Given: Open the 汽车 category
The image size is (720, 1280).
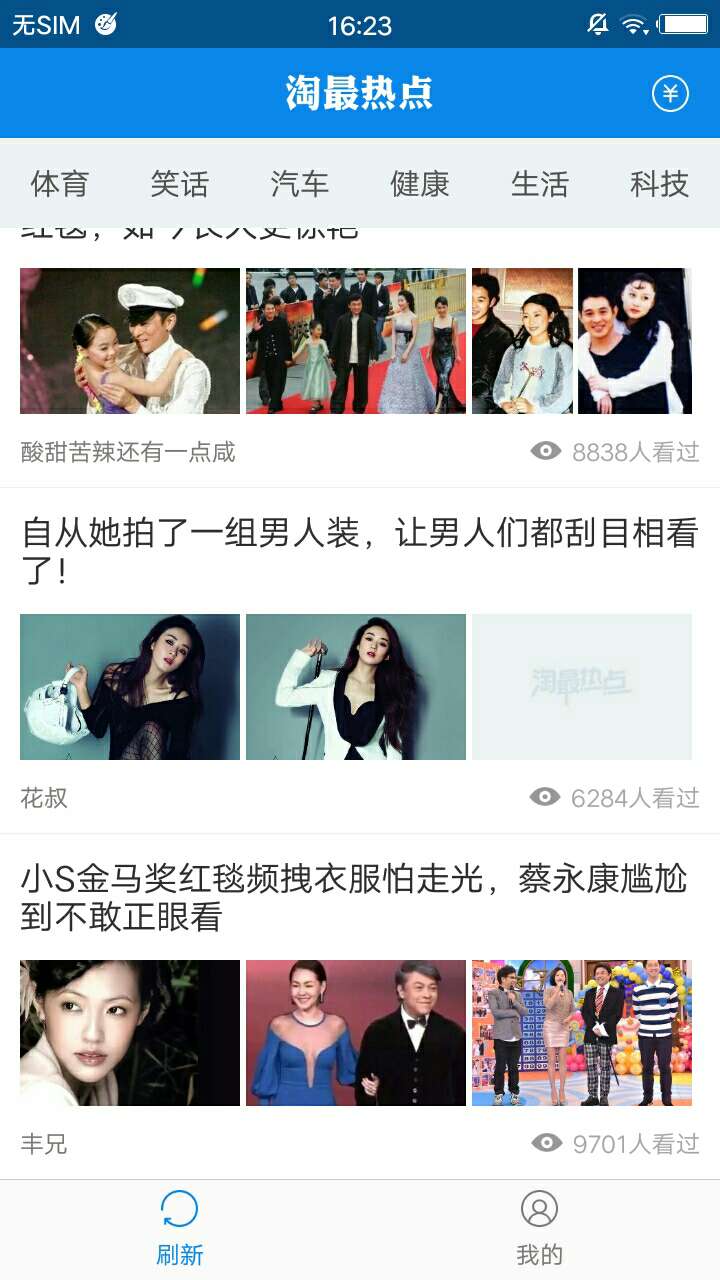Looking at the screenshot, I should pos(301,184).
